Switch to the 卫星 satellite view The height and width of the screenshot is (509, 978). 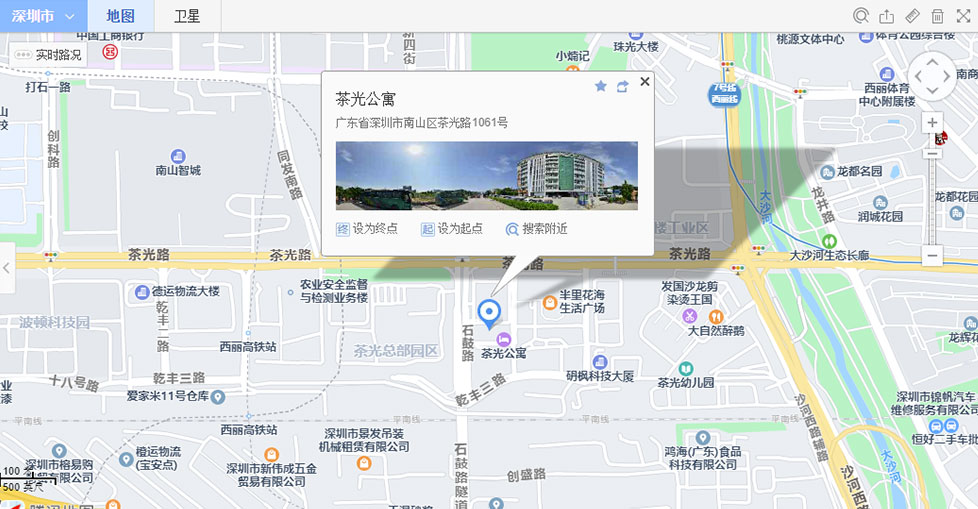[x=187, y=16]
